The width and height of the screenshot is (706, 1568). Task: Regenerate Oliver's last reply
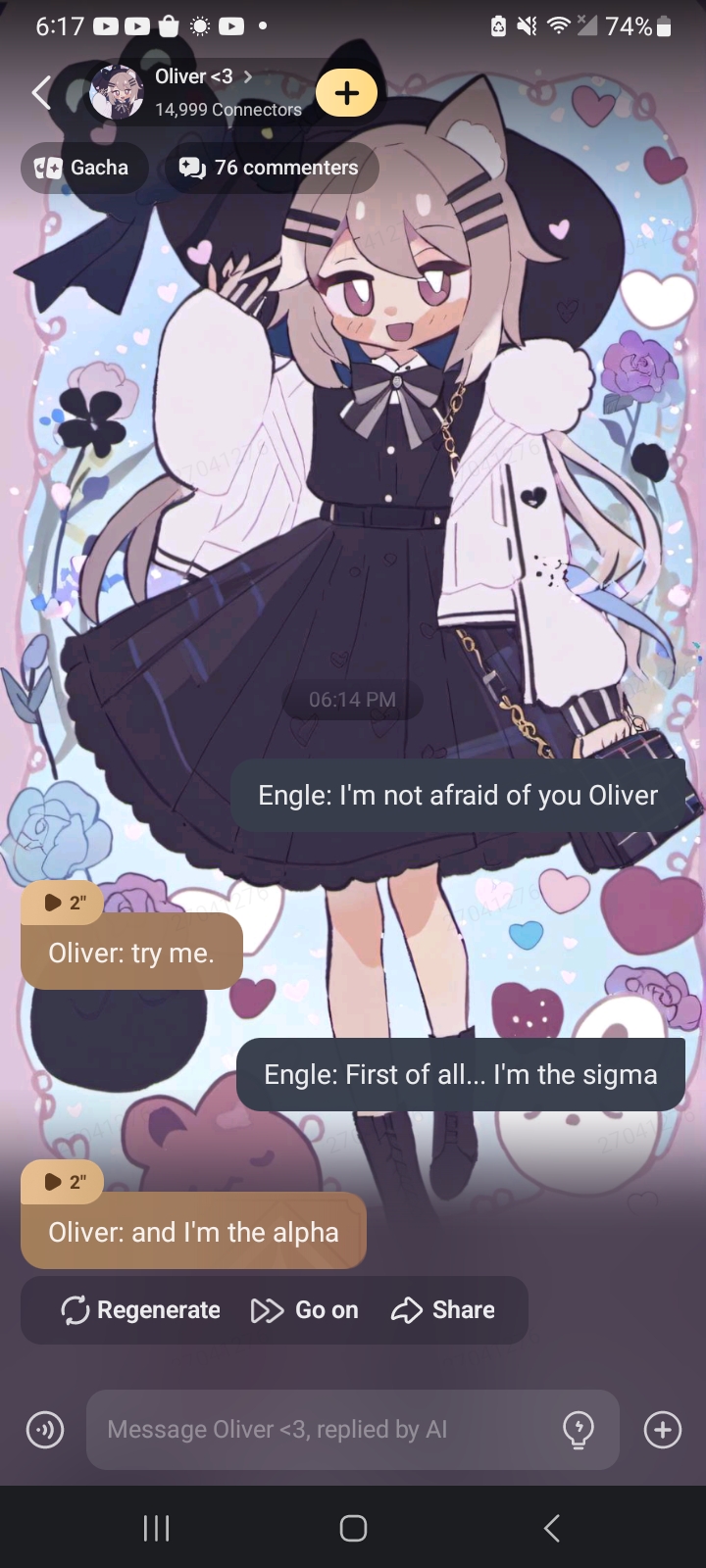140,1310
